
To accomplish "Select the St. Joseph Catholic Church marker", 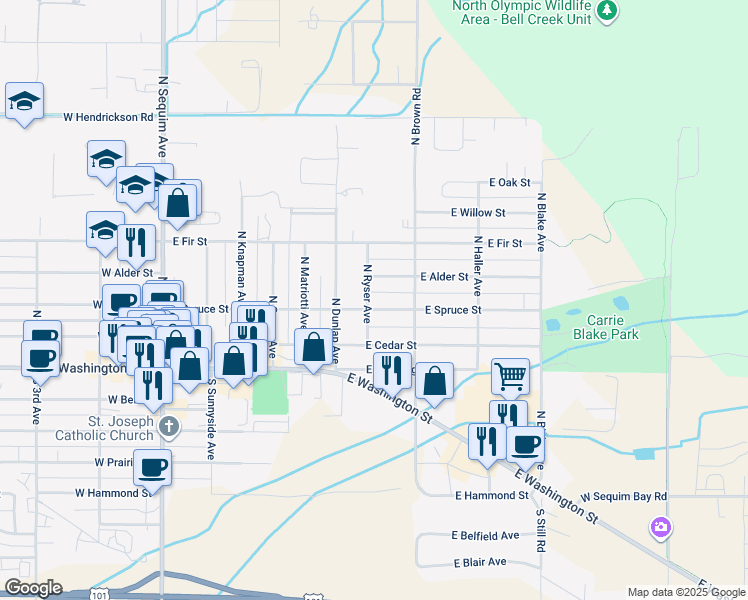I will click(171, 427).
